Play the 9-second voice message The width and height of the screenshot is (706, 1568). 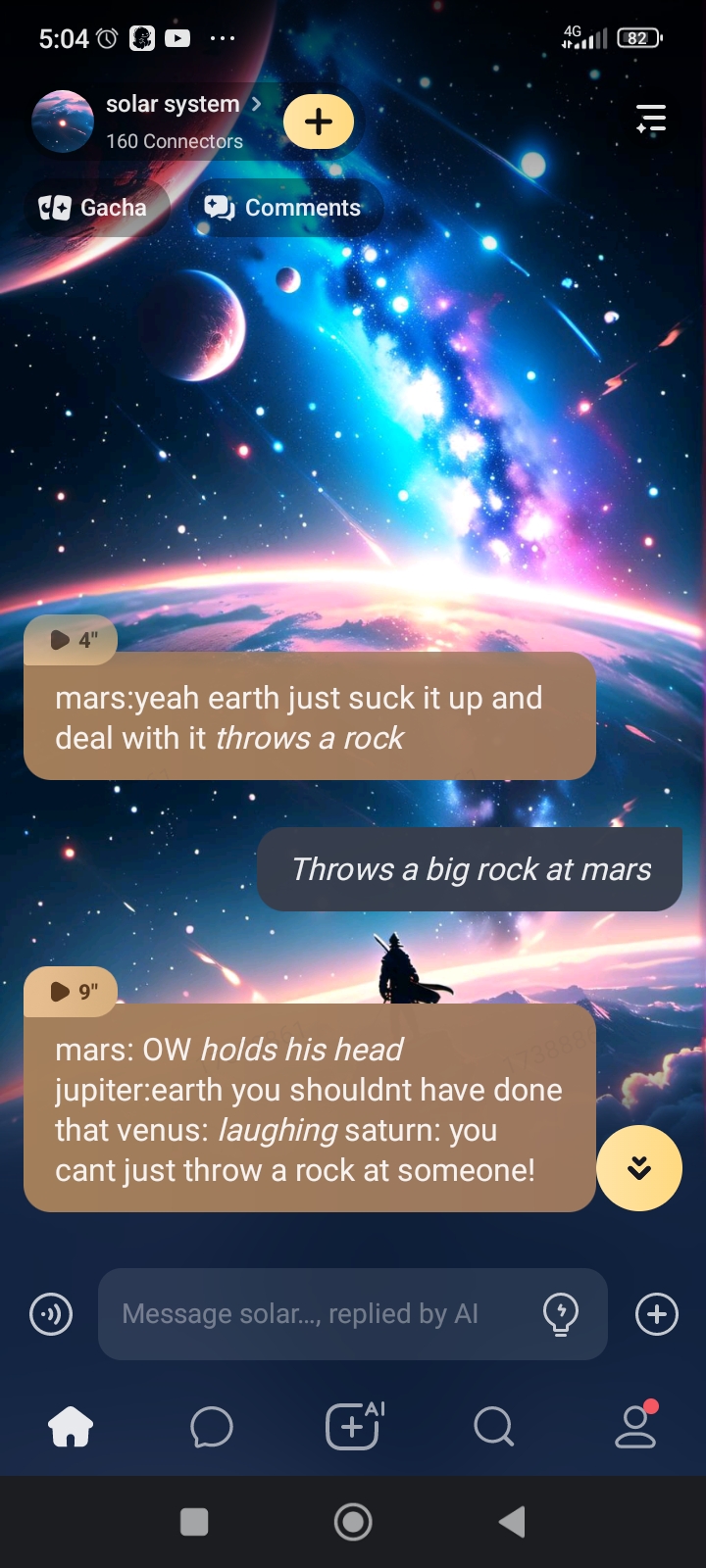[71, 992]
